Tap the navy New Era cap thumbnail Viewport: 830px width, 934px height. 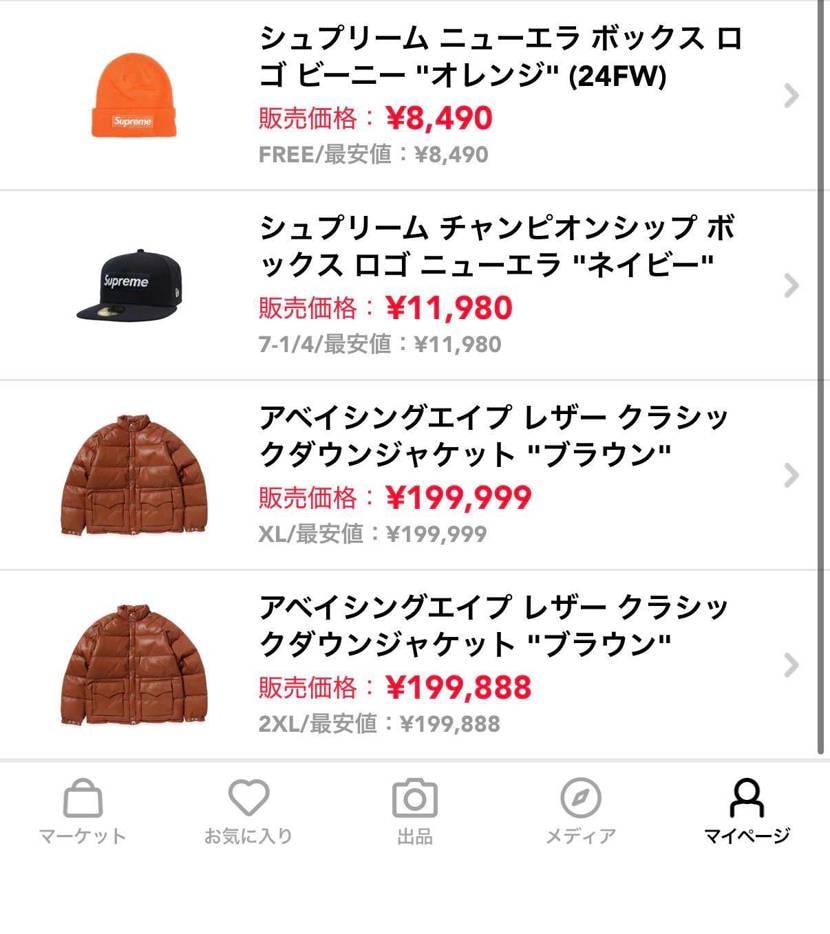[128, 285]
